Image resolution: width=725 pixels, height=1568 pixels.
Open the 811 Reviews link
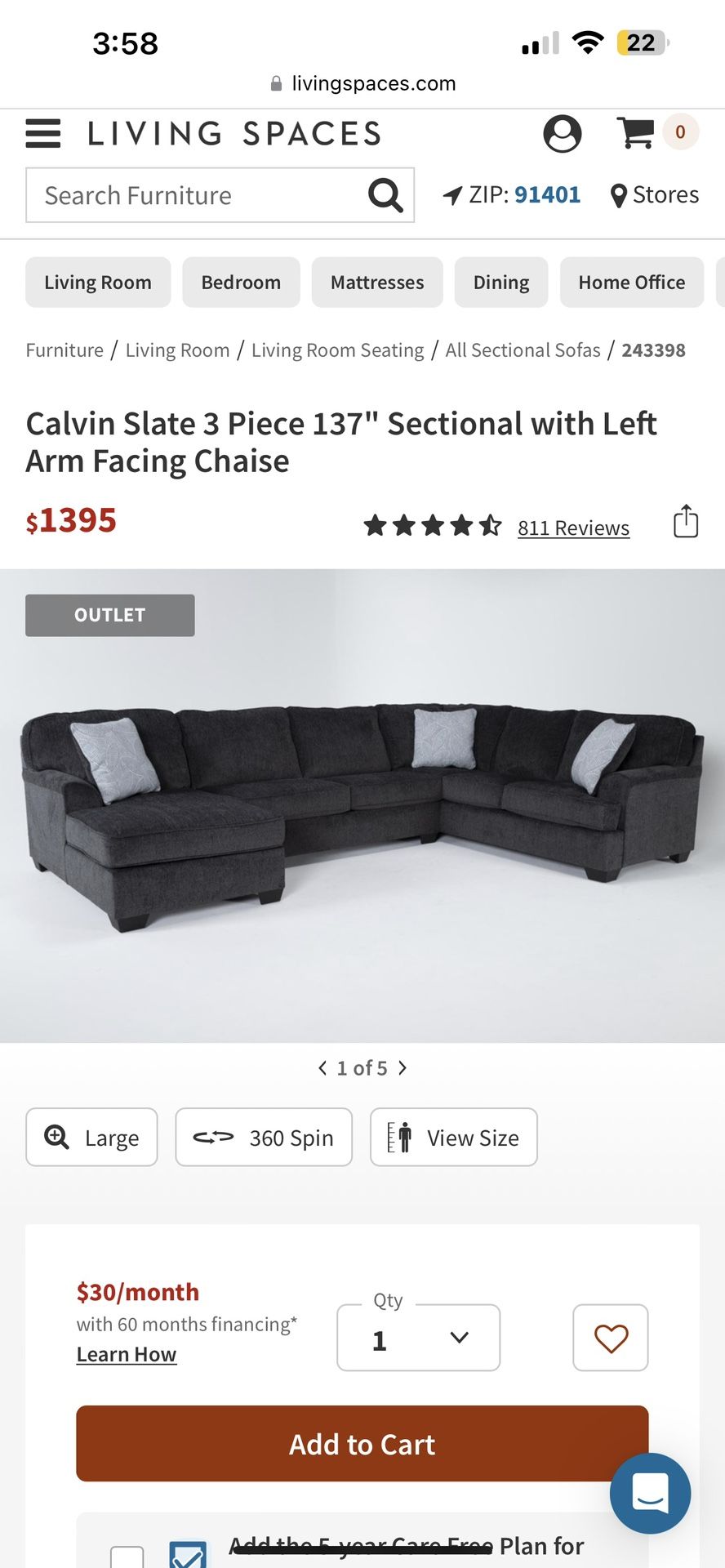coord(573,528)
